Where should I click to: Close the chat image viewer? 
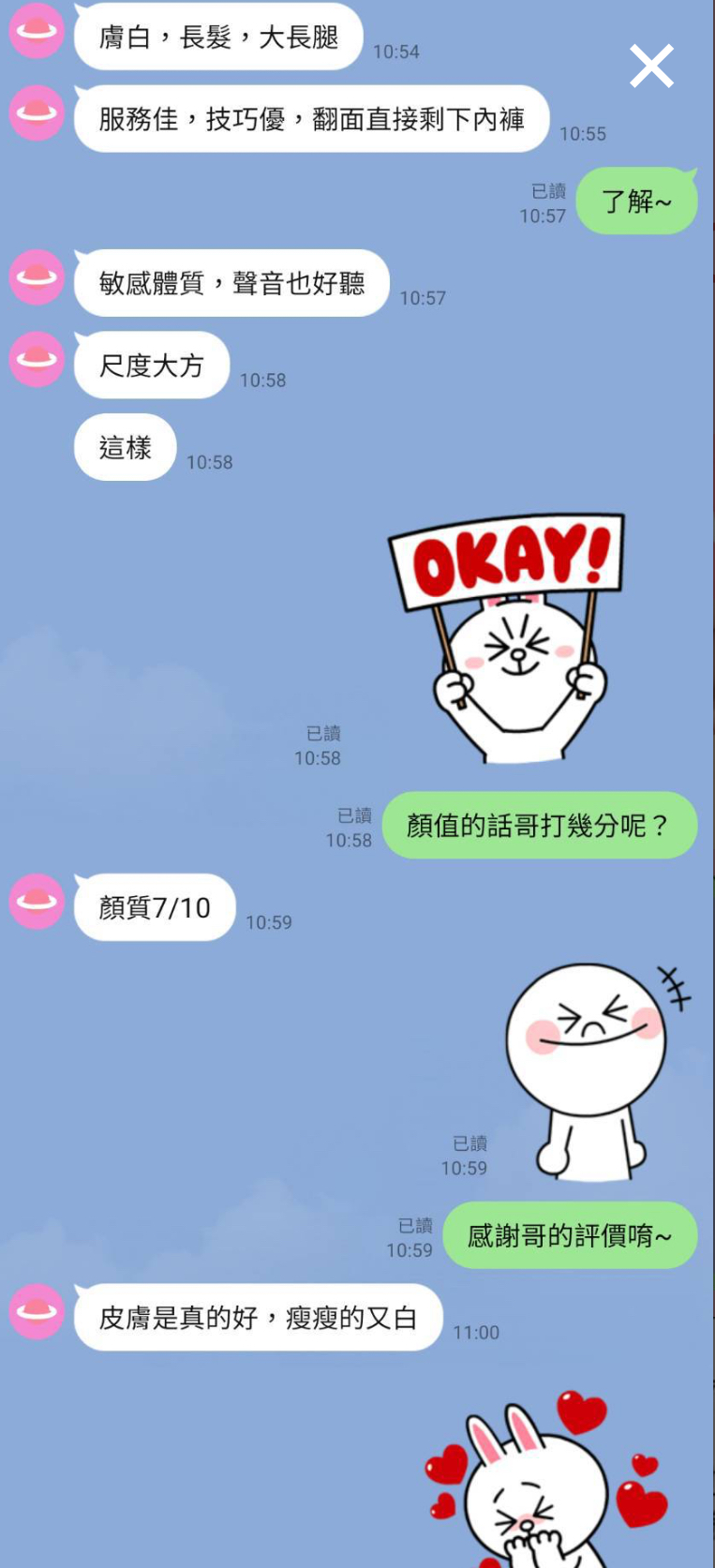click(651, 66)
